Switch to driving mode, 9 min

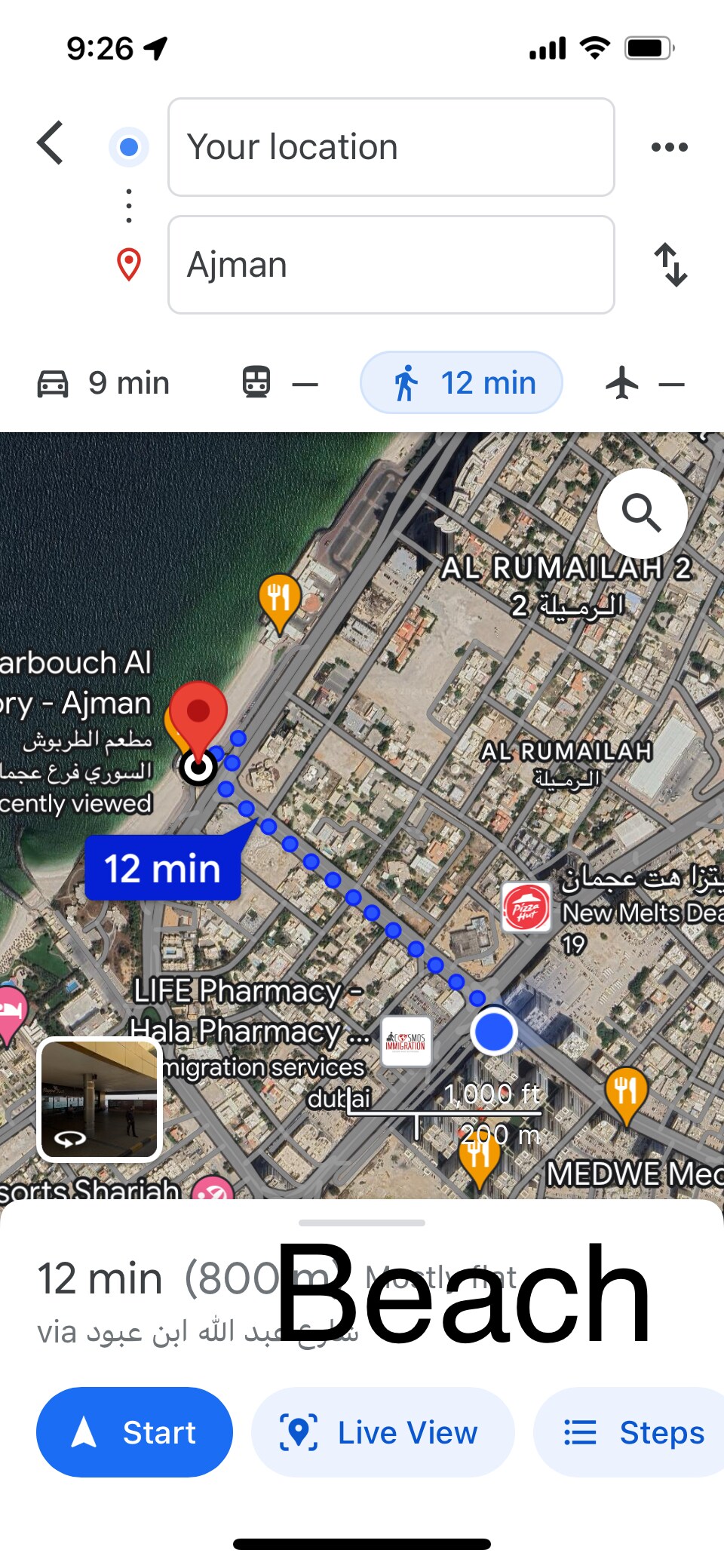tap(104, 383)
